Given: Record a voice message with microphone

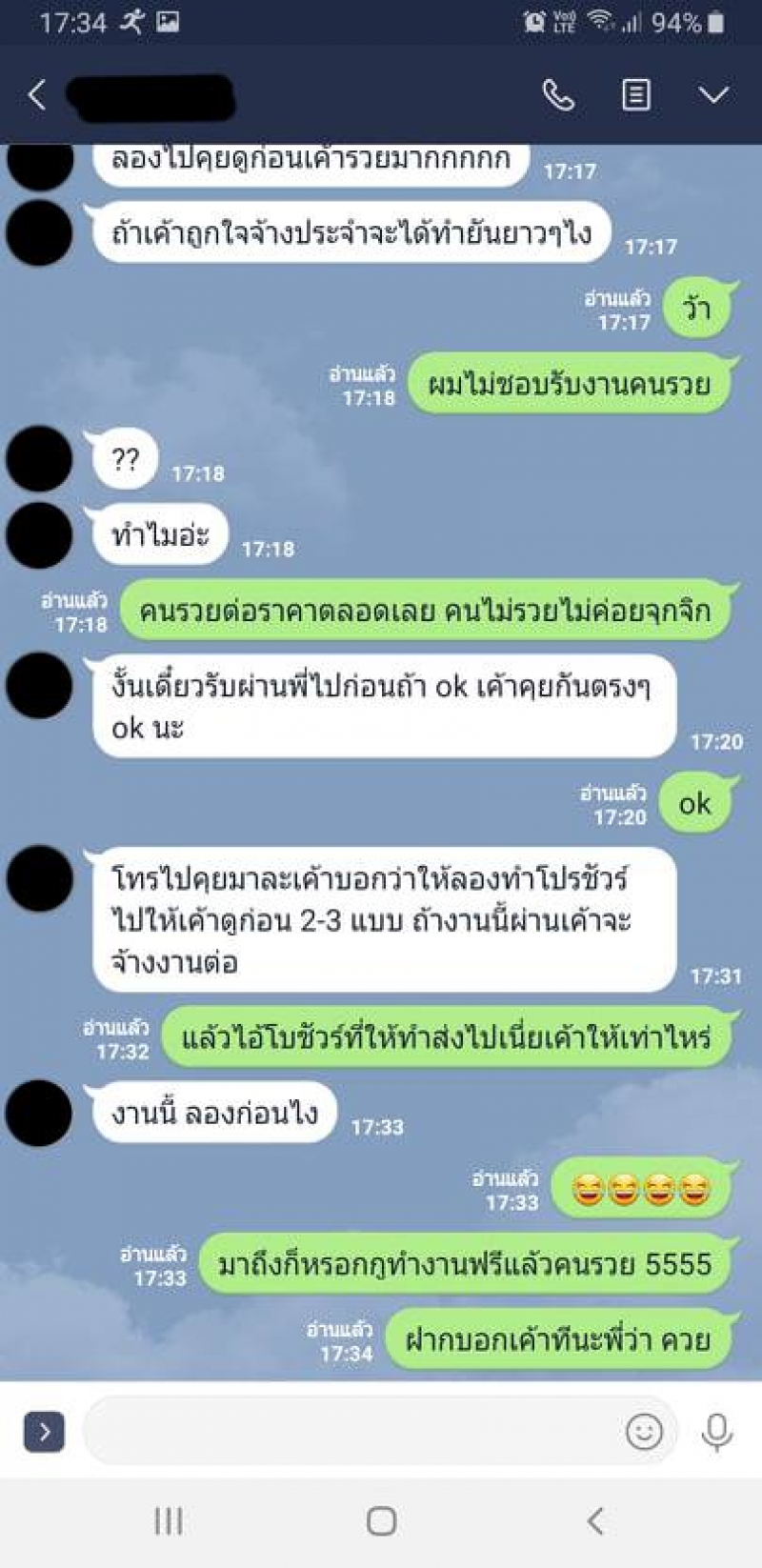Looking at the screenshot, I should (716, 1430).
